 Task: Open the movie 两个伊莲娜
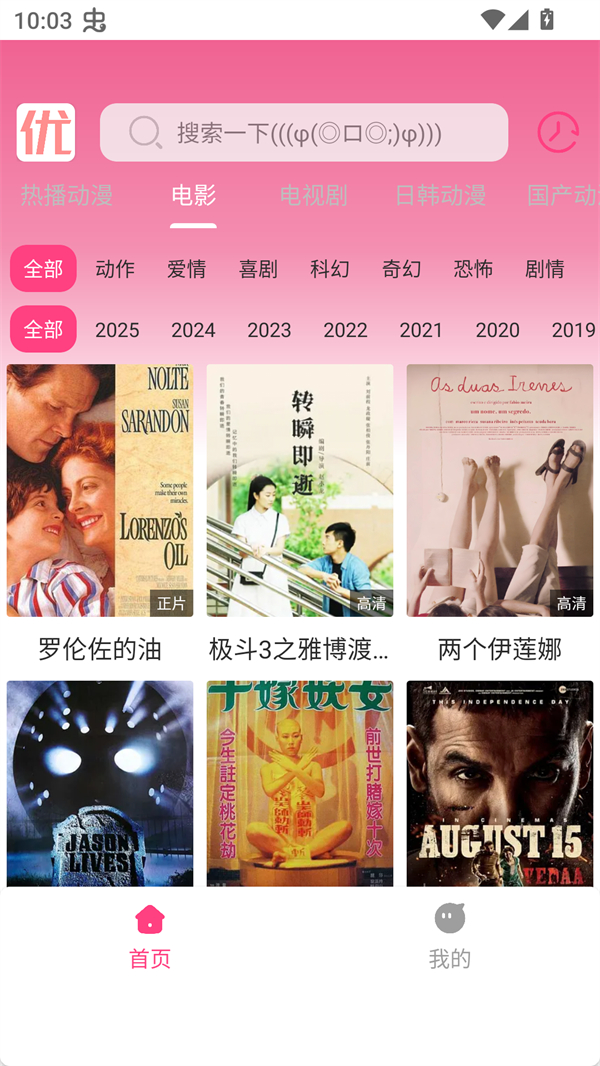pos(500,490)
